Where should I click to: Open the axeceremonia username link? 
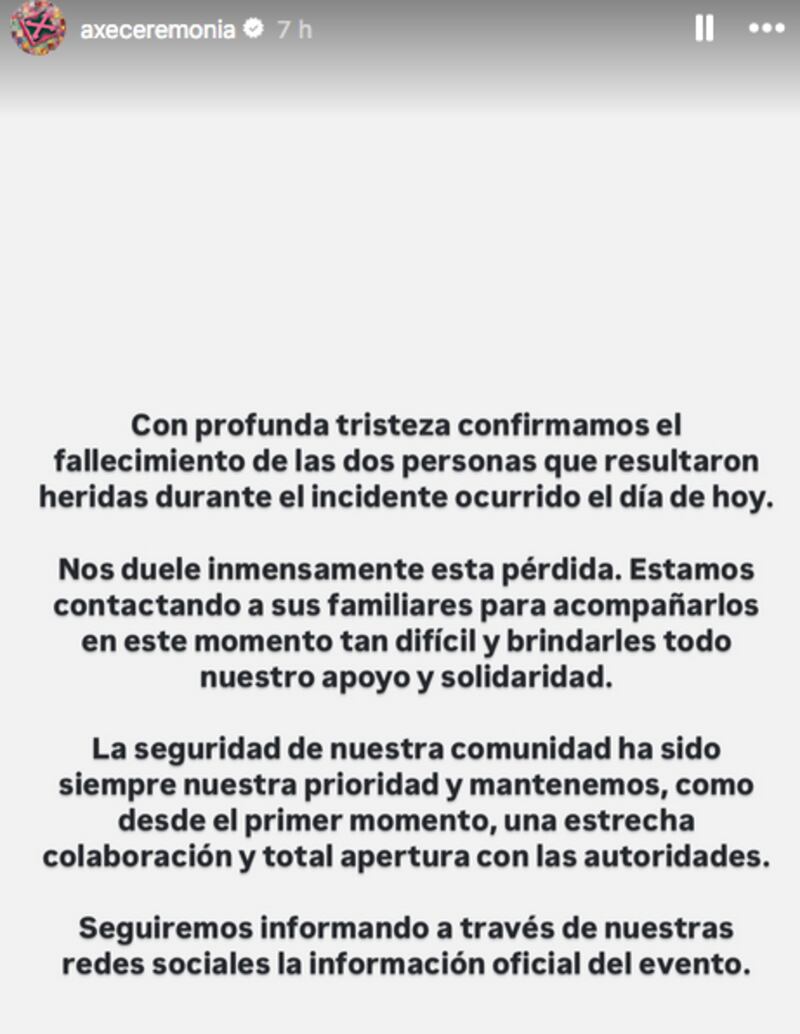(x=157, y=30)
